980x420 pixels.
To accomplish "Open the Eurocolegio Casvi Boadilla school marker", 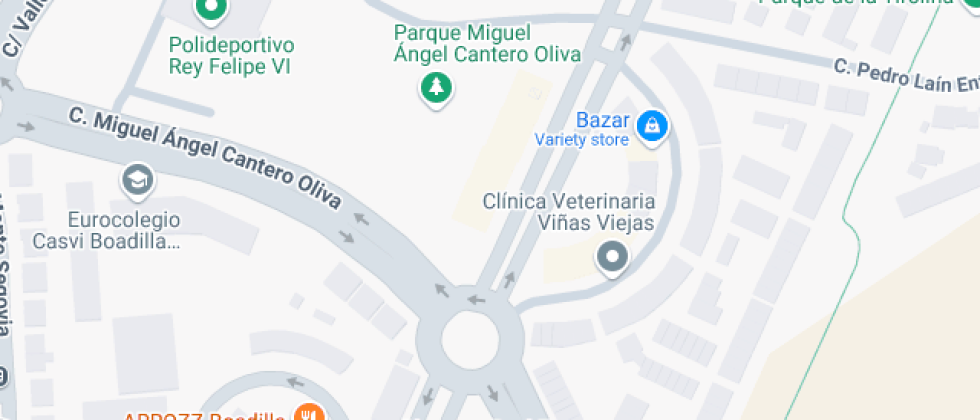I will [137, 181].
